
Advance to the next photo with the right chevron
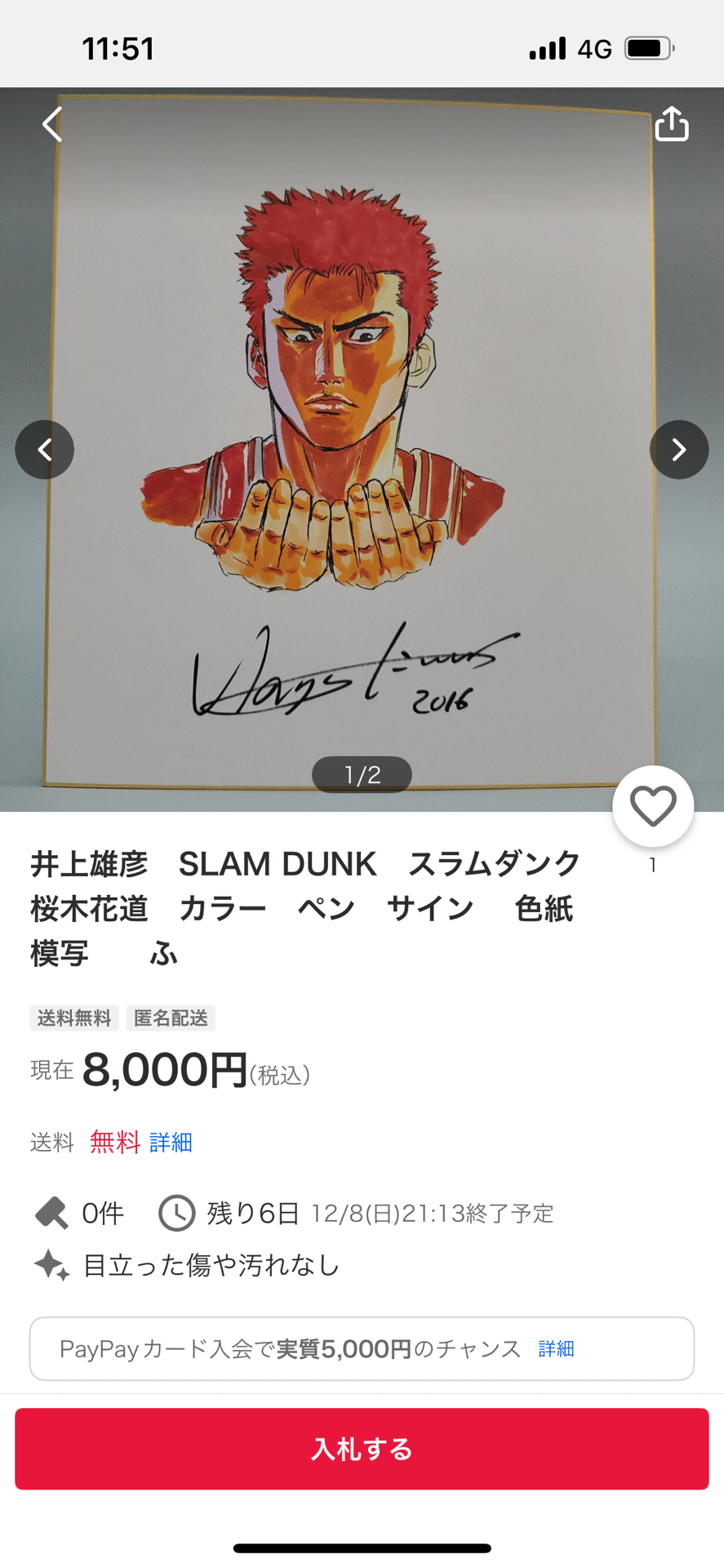coord(678,449)
